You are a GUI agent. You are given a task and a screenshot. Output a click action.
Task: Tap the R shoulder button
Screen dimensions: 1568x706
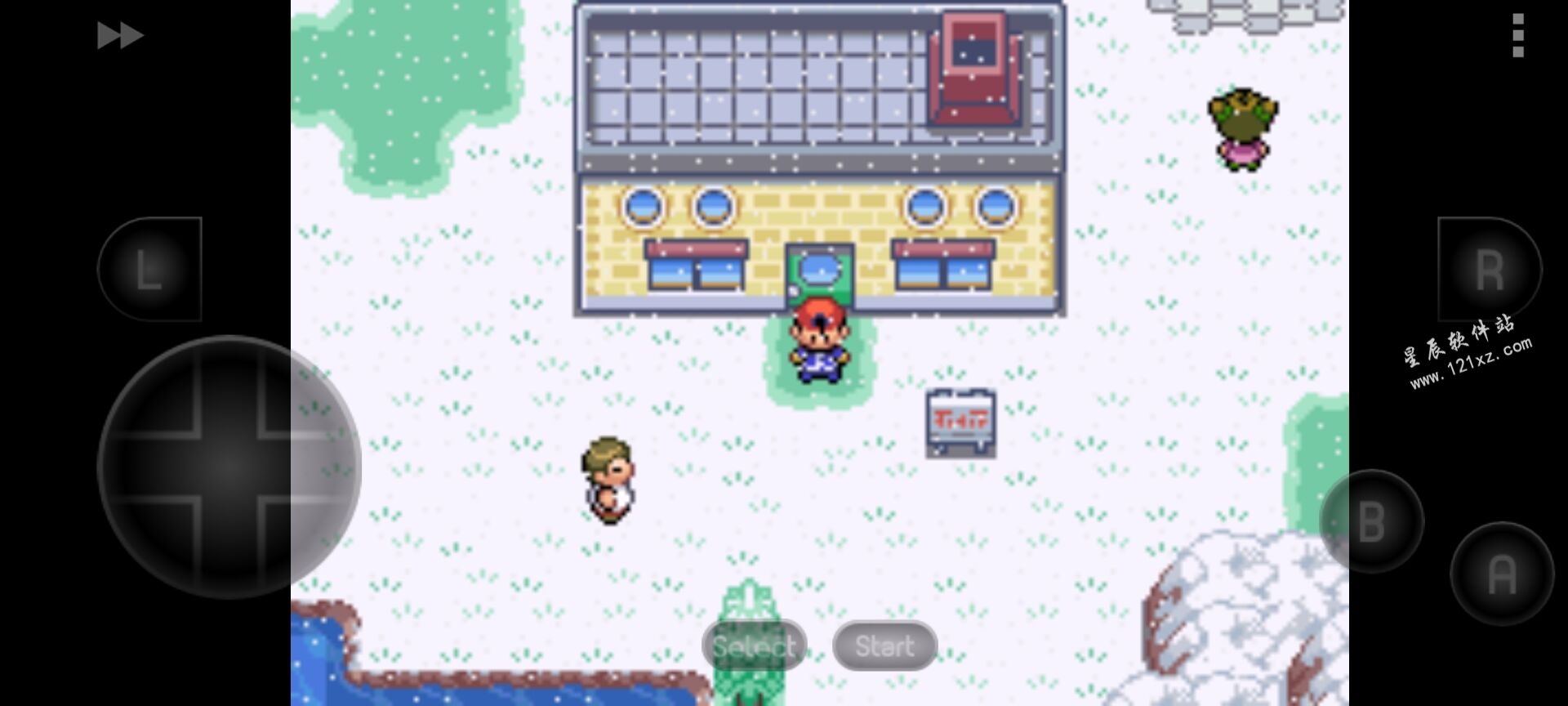click(x=1490, y=269)
